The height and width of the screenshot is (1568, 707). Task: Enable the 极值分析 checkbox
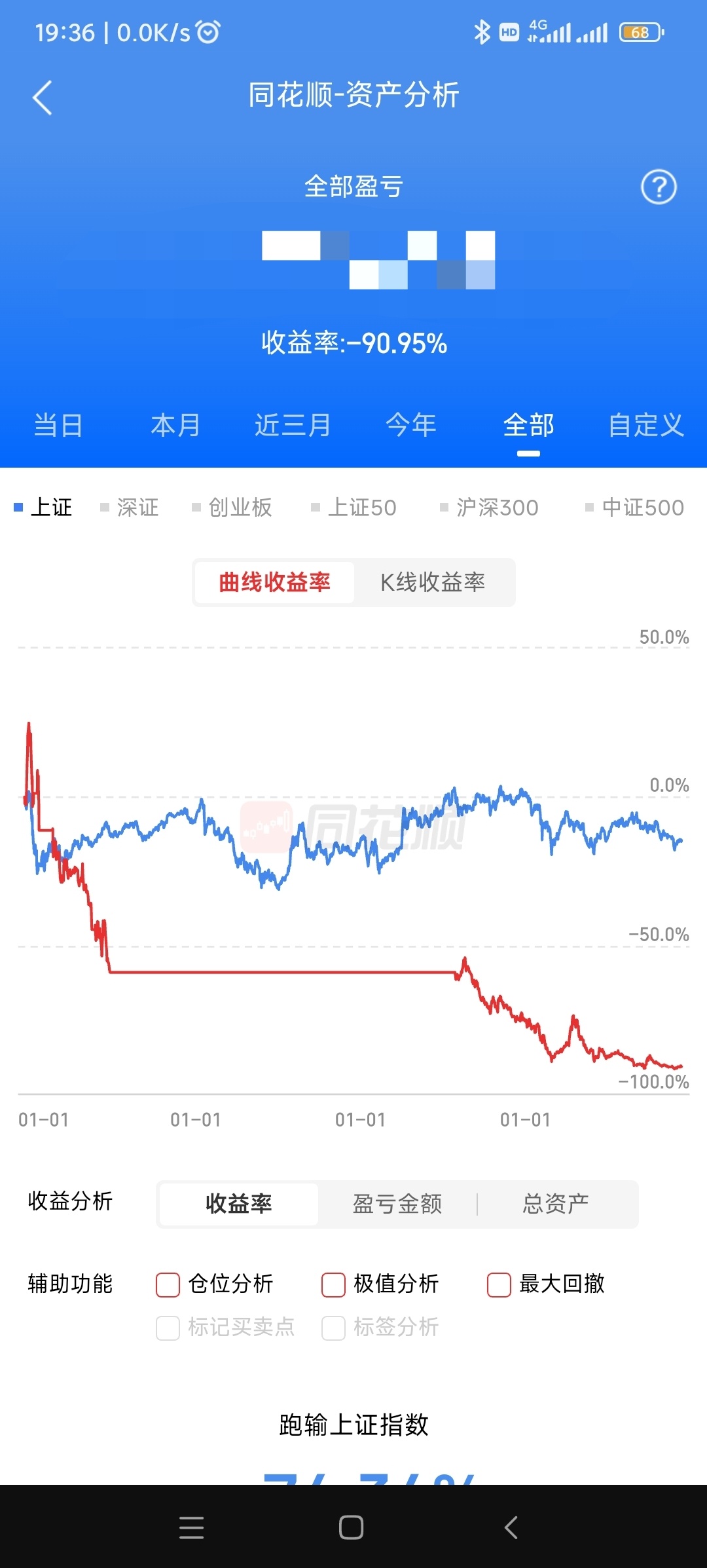(333, 1284)
